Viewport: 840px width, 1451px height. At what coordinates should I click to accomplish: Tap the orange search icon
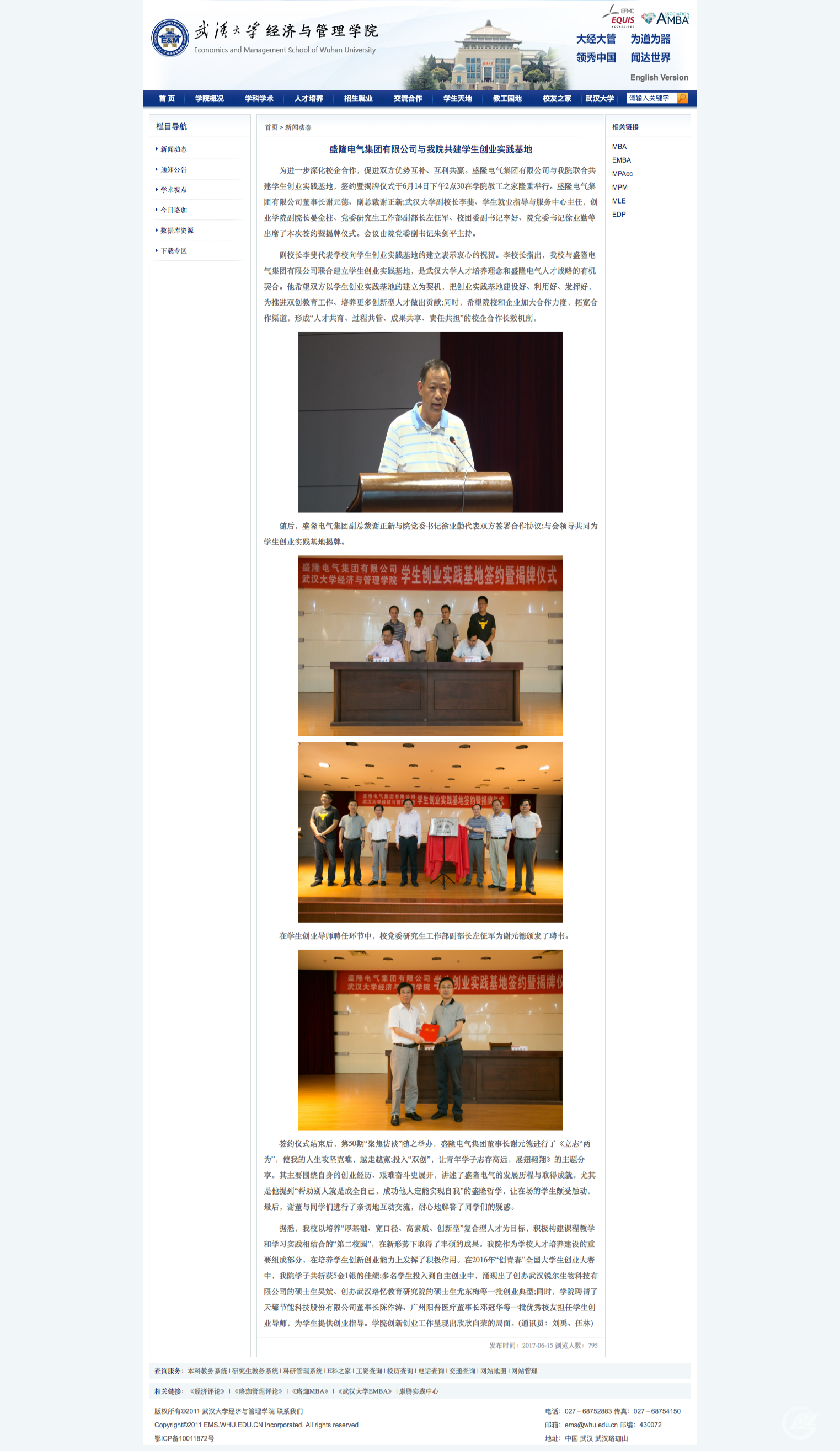click(682, 98)
